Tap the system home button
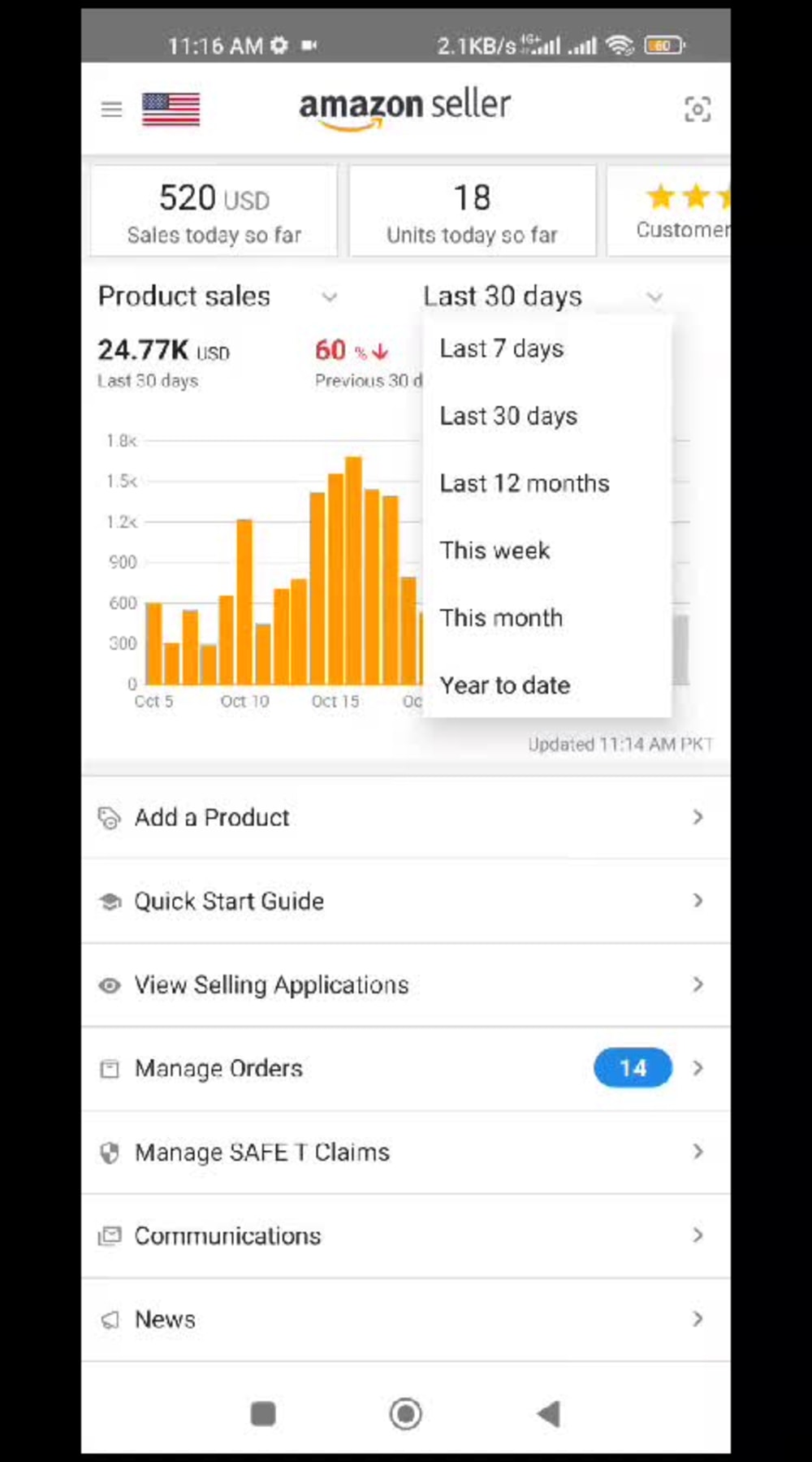This screenshot has height=1462, width=812. tap(405, 1414)
